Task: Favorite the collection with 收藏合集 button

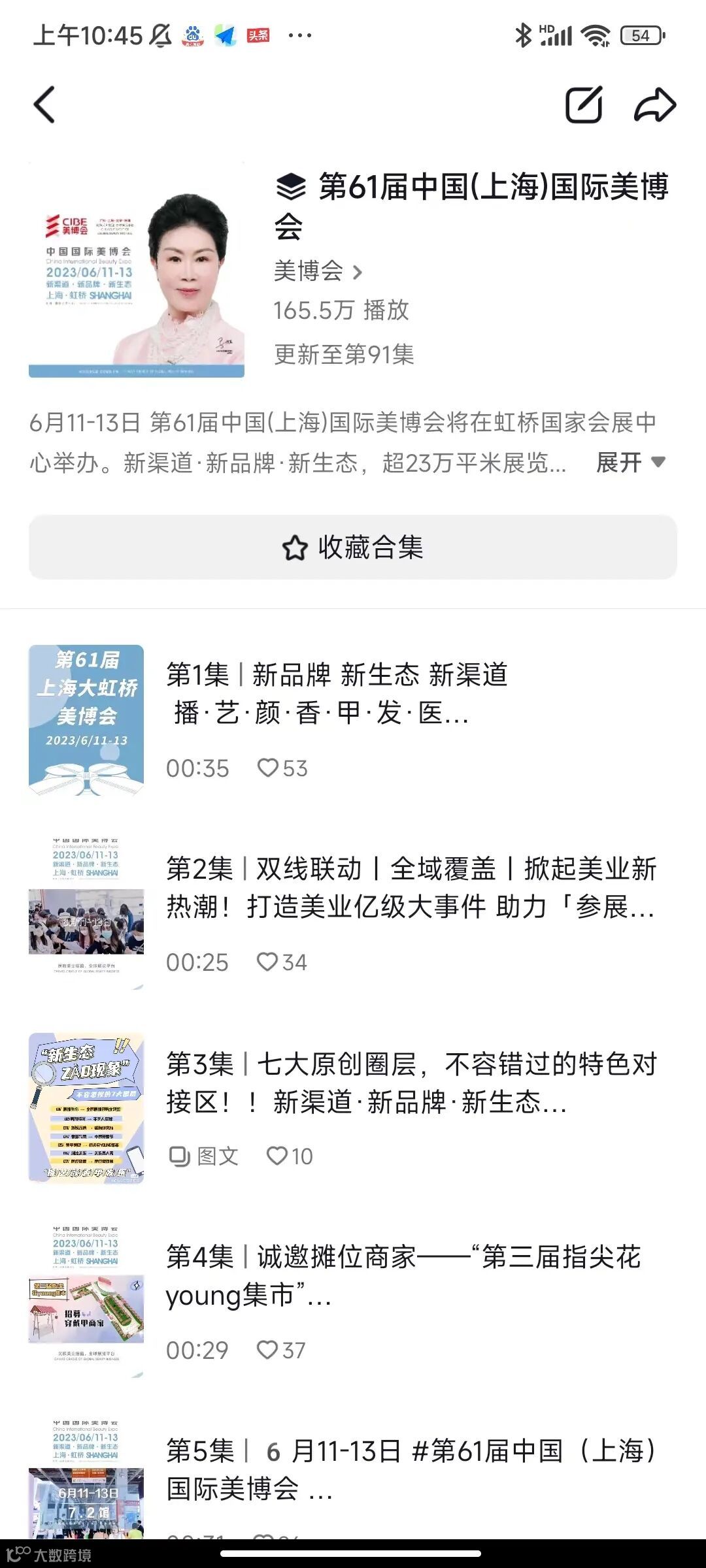Action: point(353,547)
